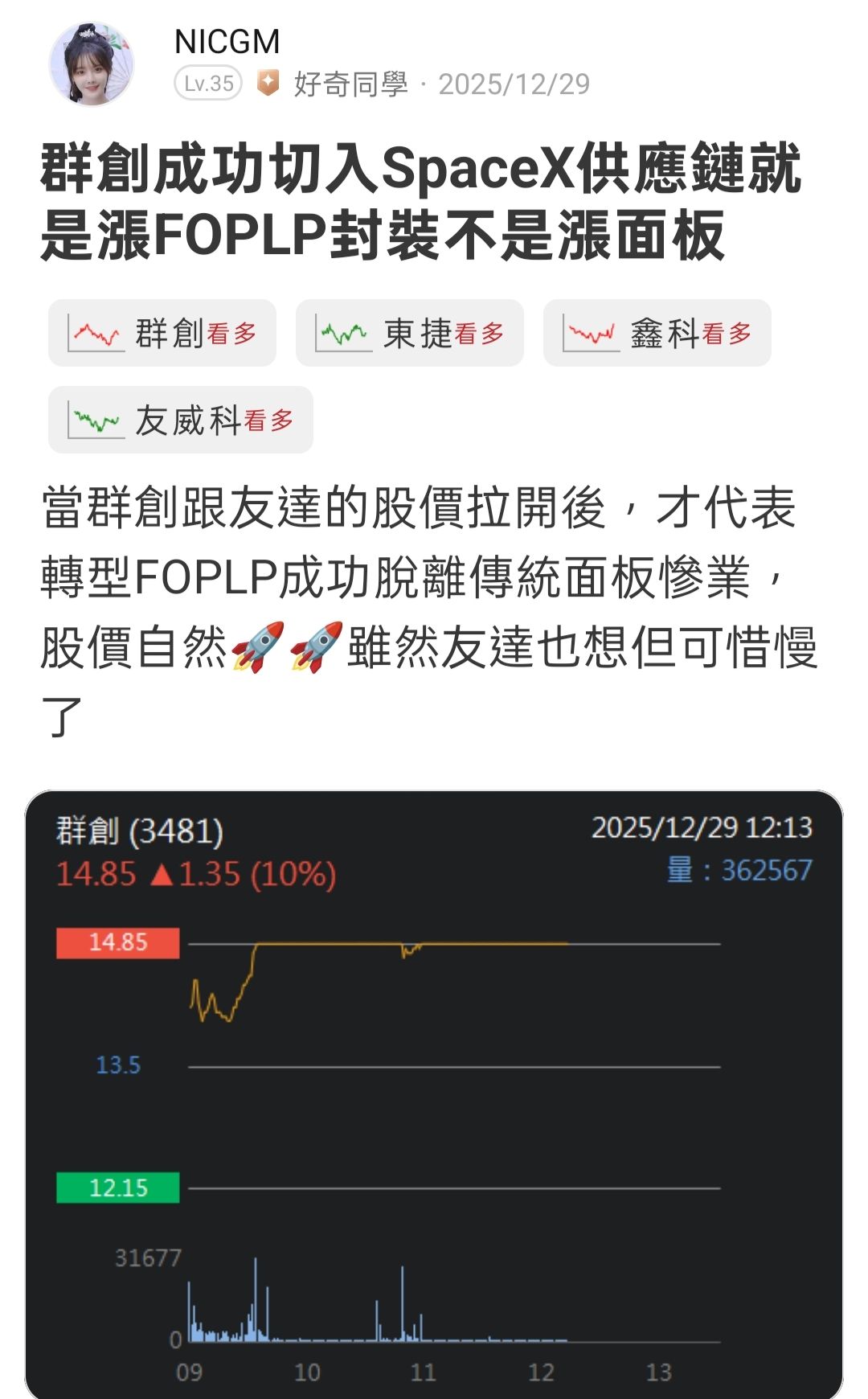Open the 群創 (3481) chart image
Image resolution: width=868 pixels, height=1399 pixels.
click(x=434, y=1094)
